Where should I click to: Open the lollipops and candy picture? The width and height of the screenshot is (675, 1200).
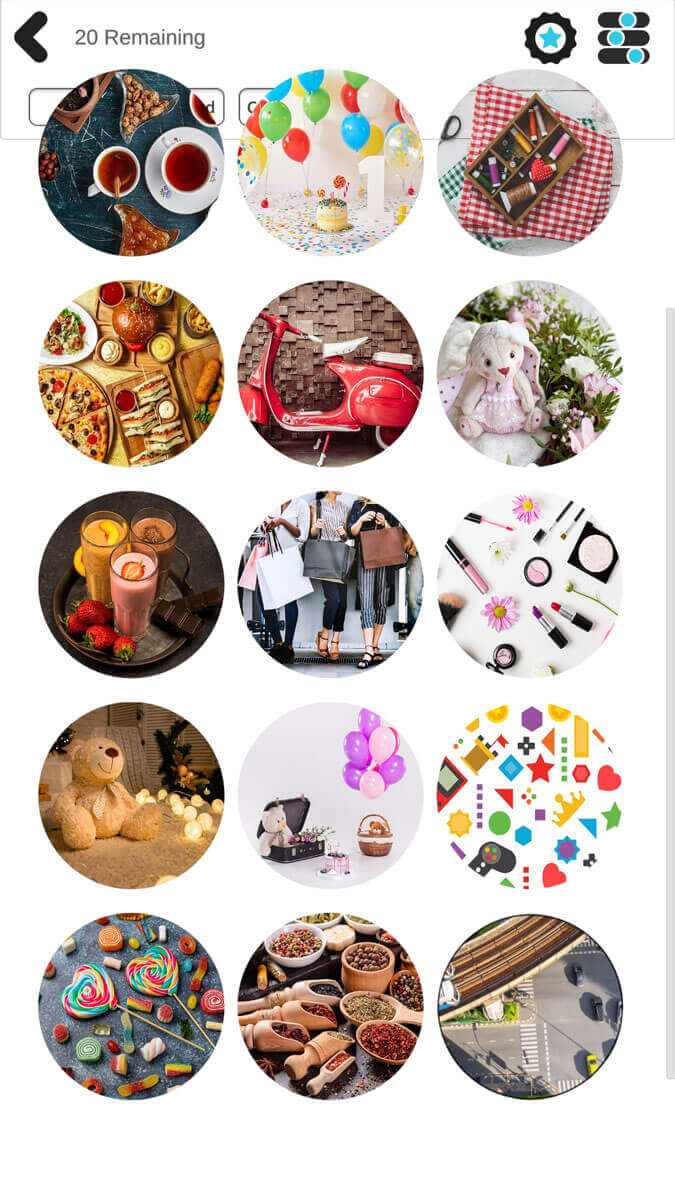pyautogui.click(x=131, y=1006)
